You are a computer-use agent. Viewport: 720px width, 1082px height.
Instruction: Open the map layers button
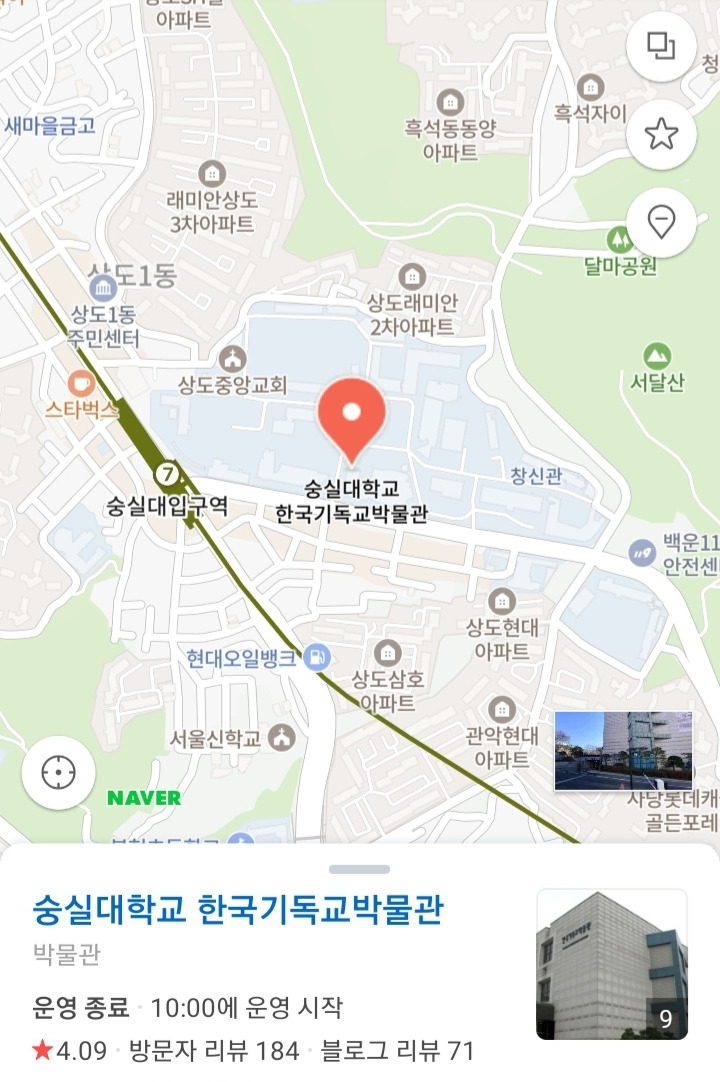[x=661, y=46]
